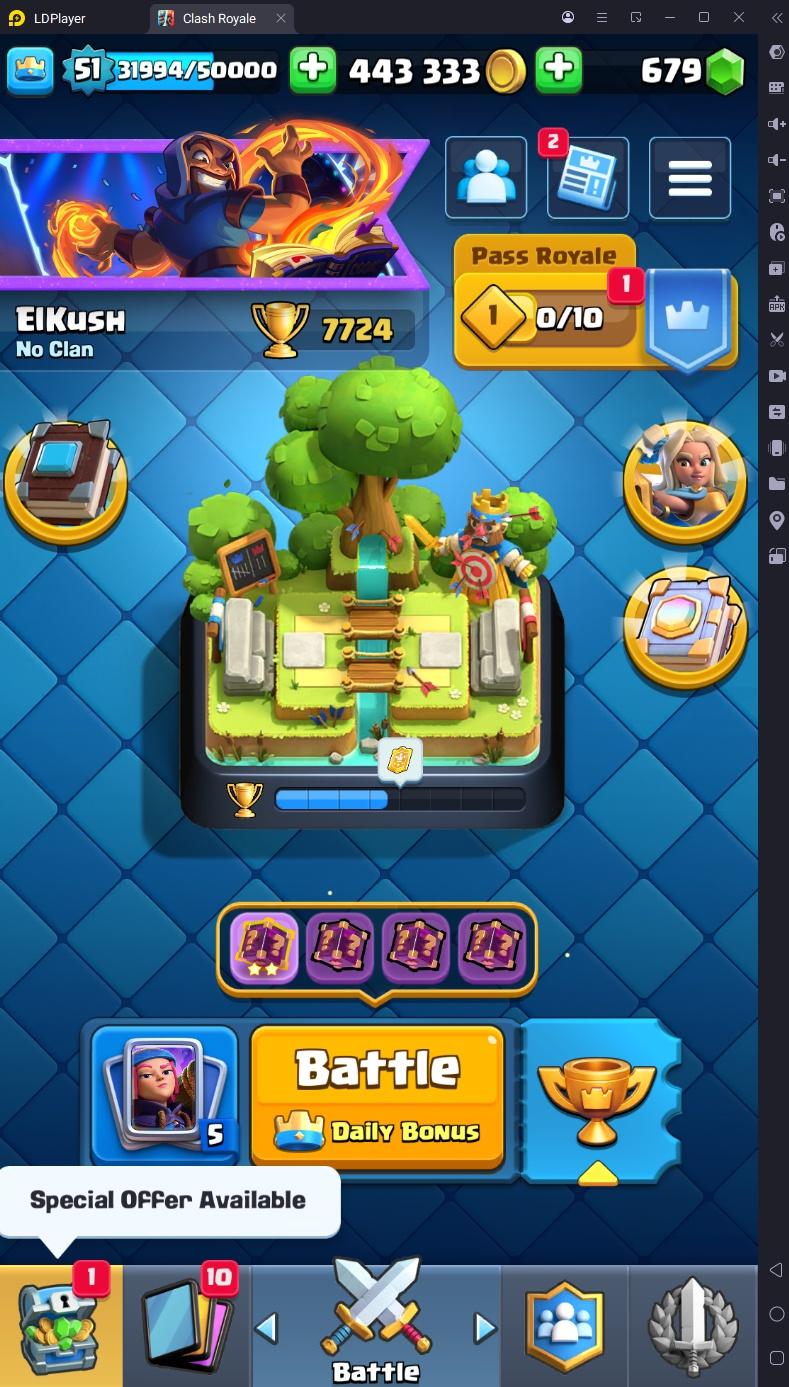This screenshot has height=1387, width=789.
Task: Open the Events tab with the sword shield
Action: coord(692,1325)
